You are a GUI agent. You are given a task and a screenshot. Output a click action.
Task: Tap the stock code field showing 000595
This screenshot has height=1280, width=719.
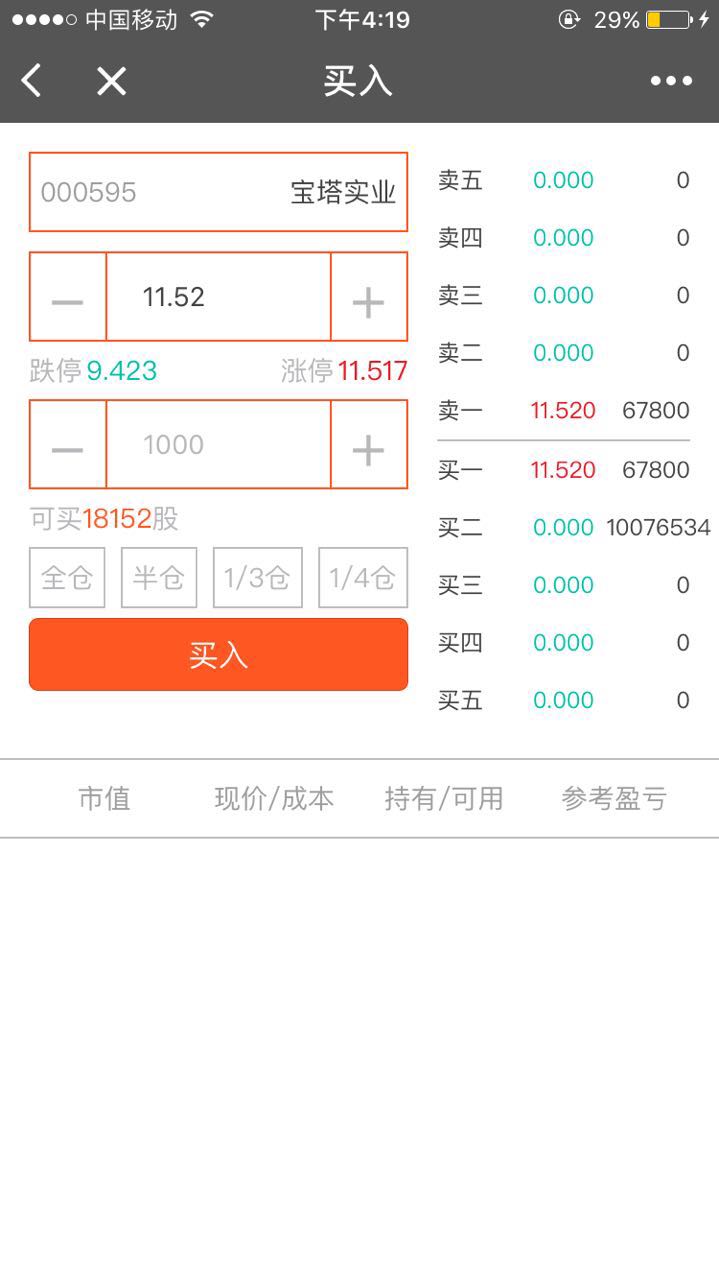[218, 192]
